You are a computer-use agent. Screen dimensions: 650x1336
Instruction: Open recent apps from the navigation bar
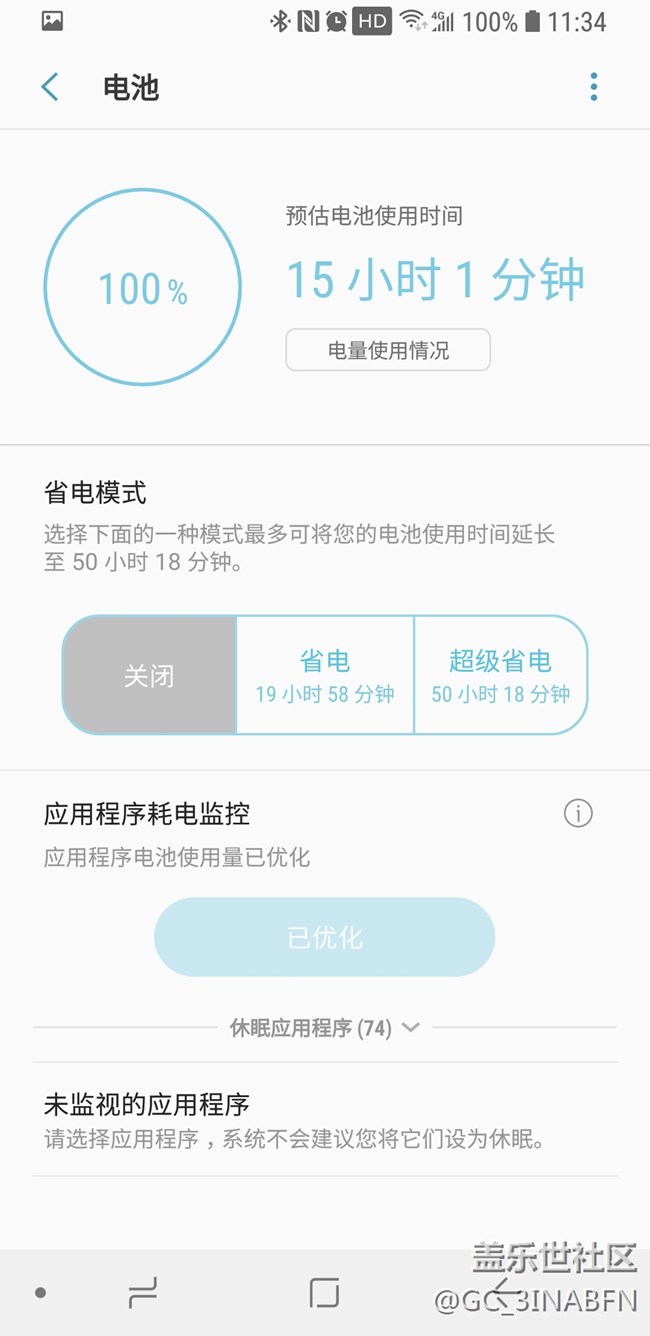pos(143,1293)
